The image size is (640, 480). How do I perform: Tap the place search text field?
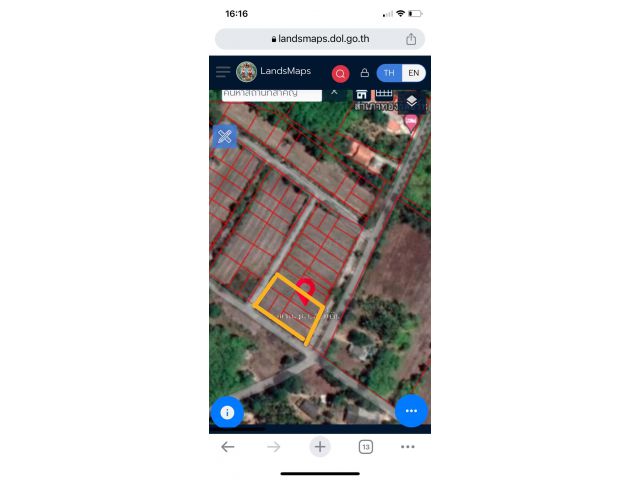coord(271,92)
